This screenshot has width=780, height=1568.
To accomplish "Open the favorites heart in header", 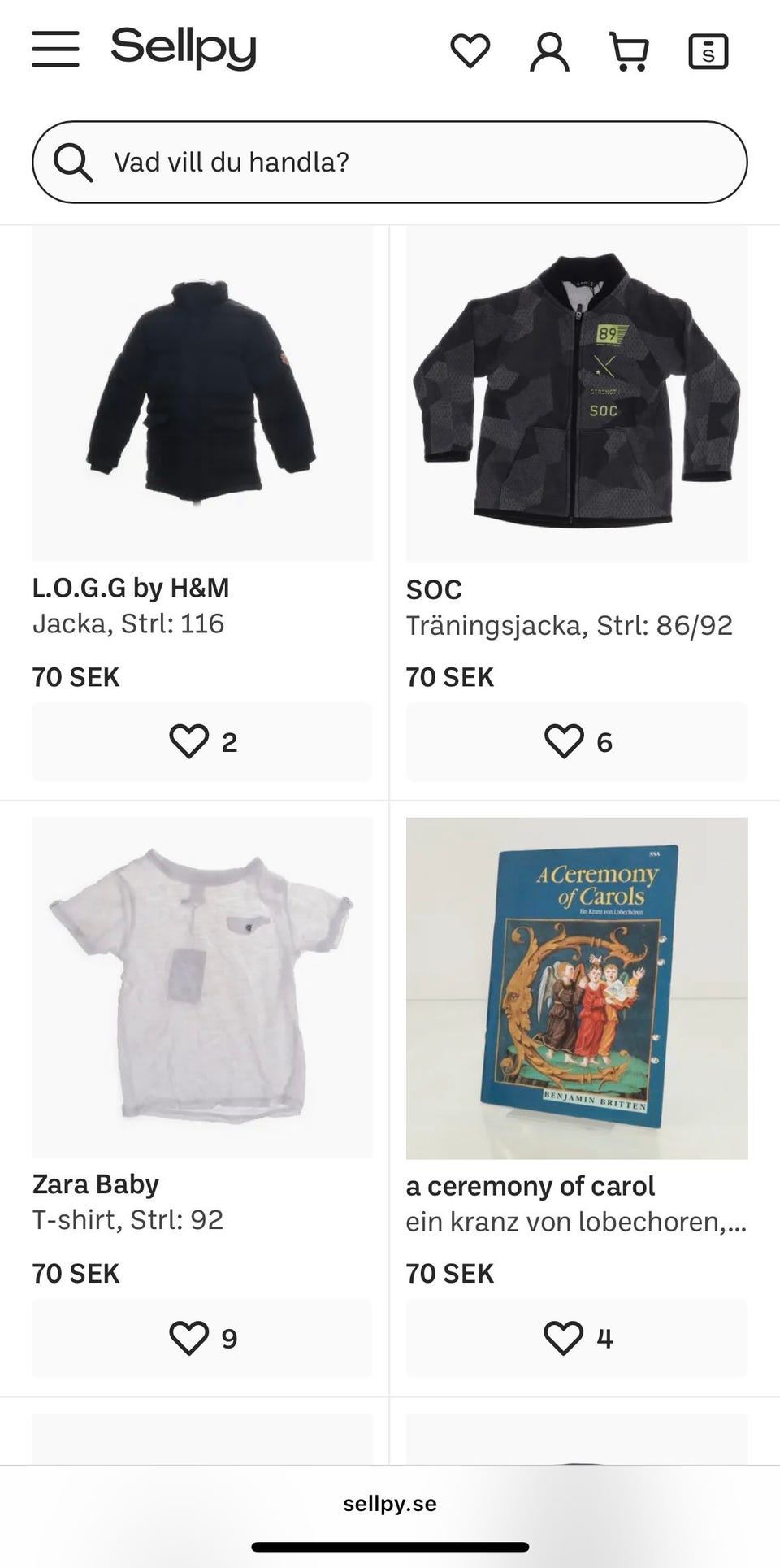I will (470, 51).
